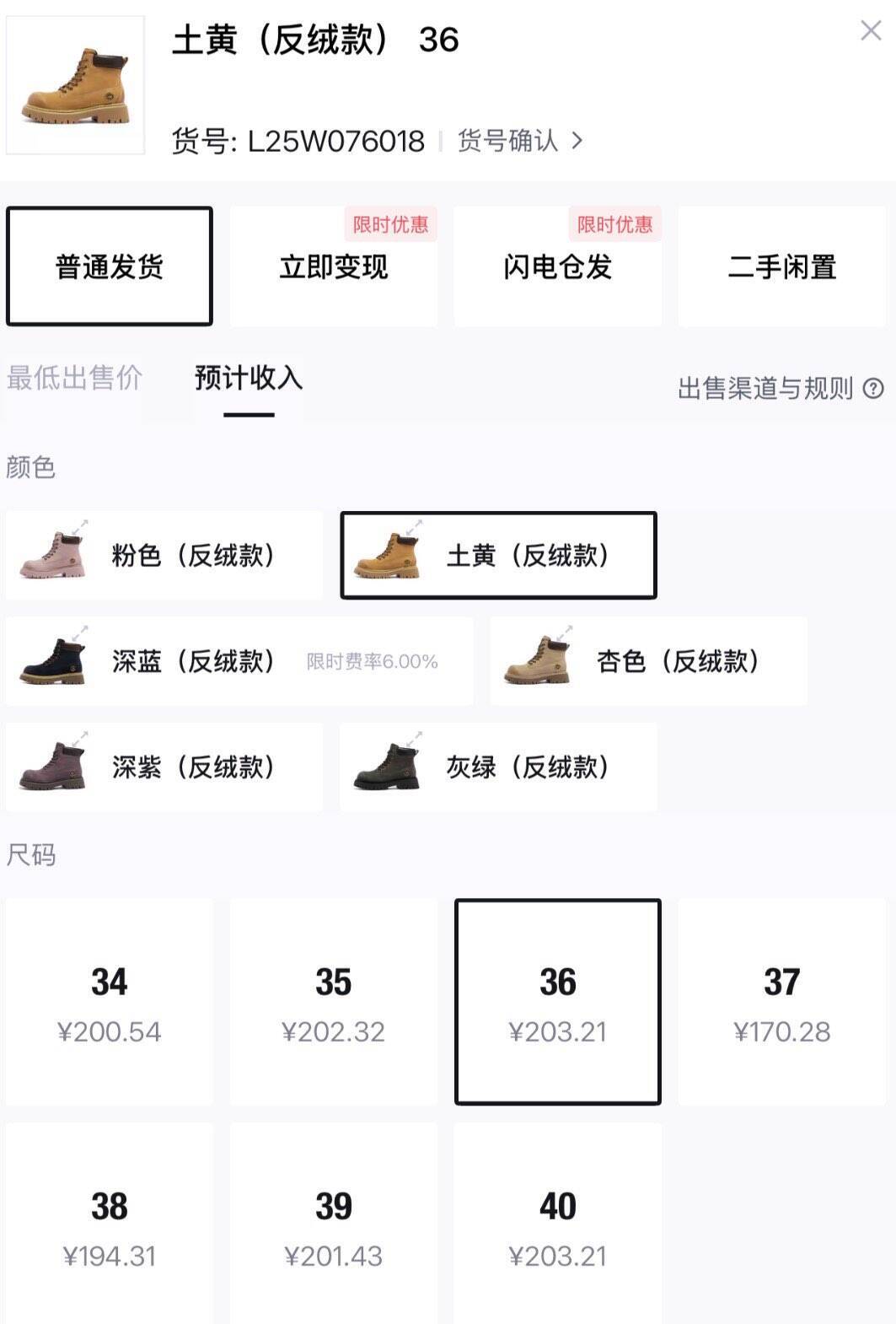This screenshot has width=896, height=1324.
Task: Choose the 深蓝（反绒款）color
Action: coord(239,661)
